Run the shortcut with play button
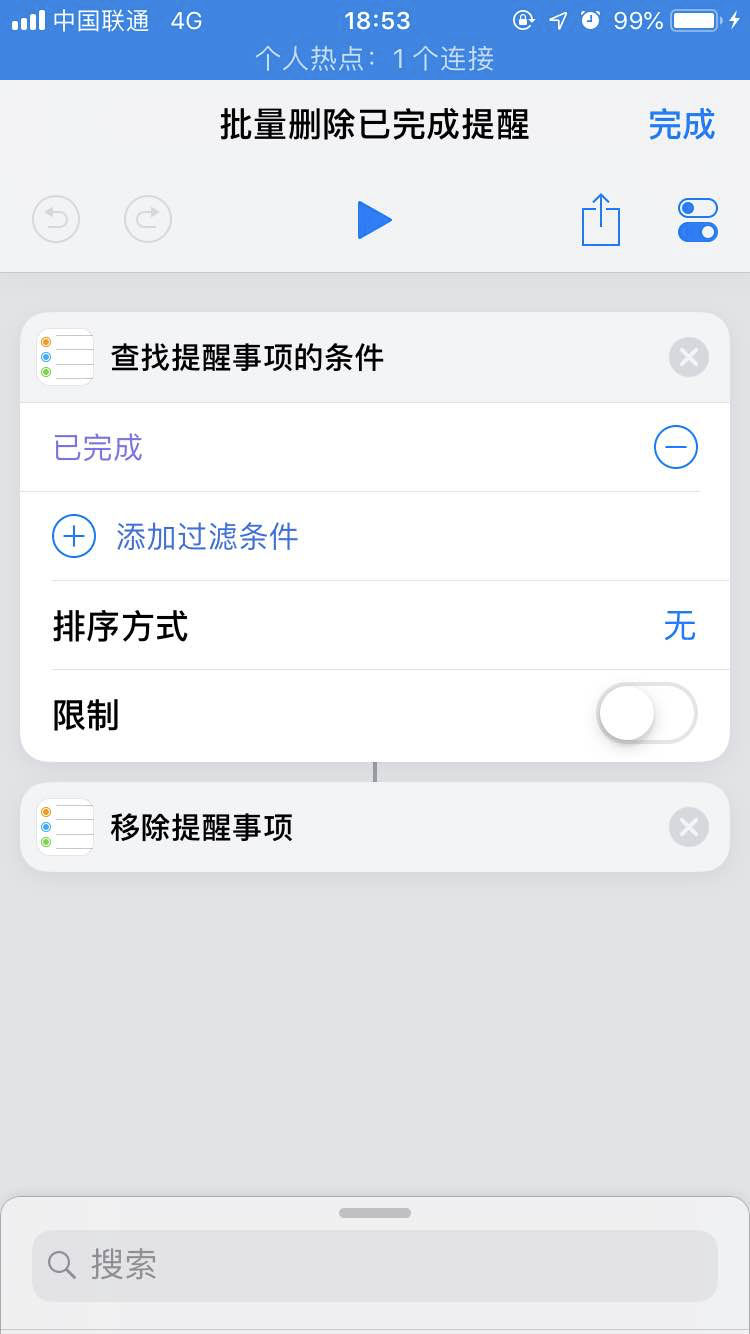 [374, 219]
